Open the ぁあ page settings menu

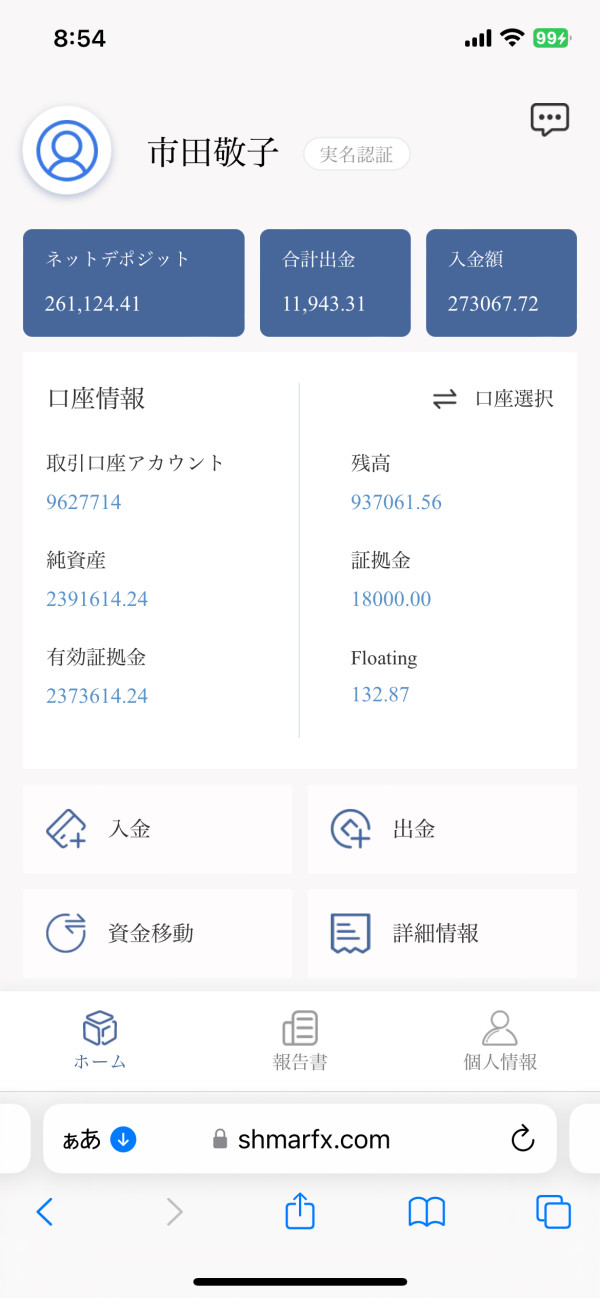[x=99, y=1139]
